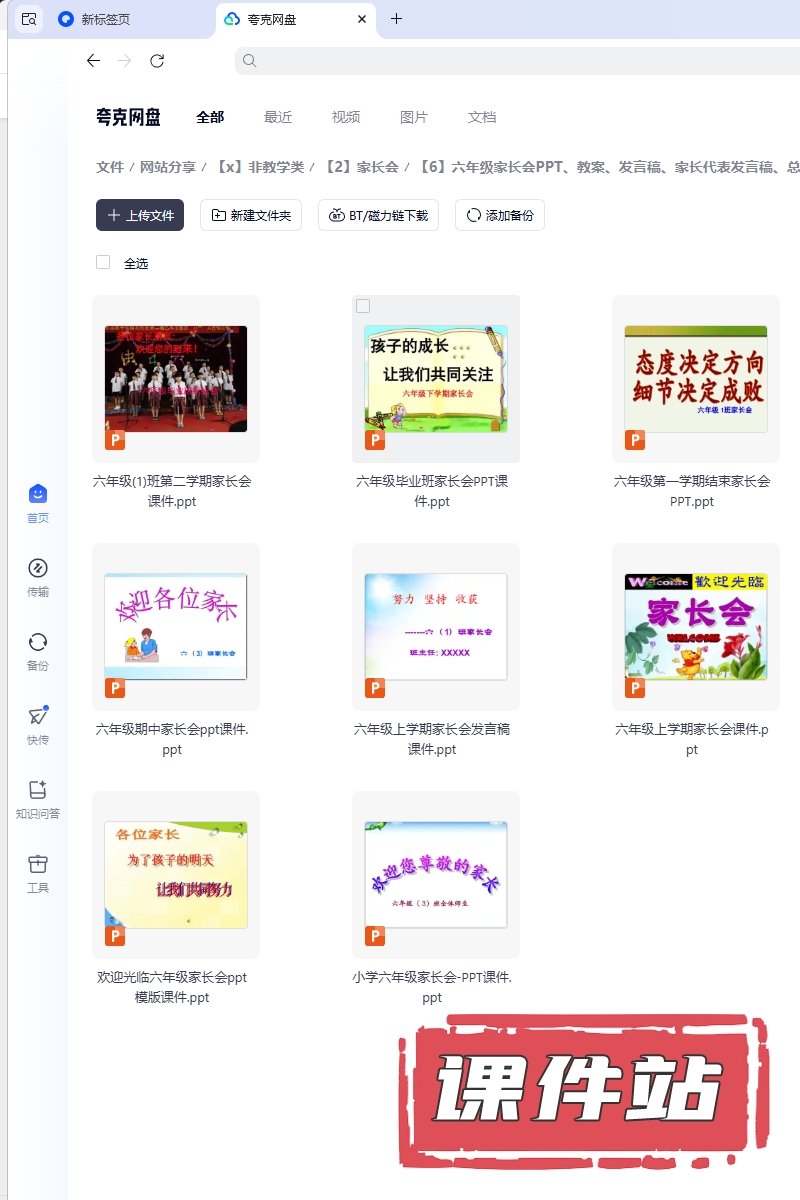Image resolution: width=800 pixels, height=1200 pixels.
Task: Open 六年级上学期家长会发言稿课件.ppt
Action: coord(436,627)
